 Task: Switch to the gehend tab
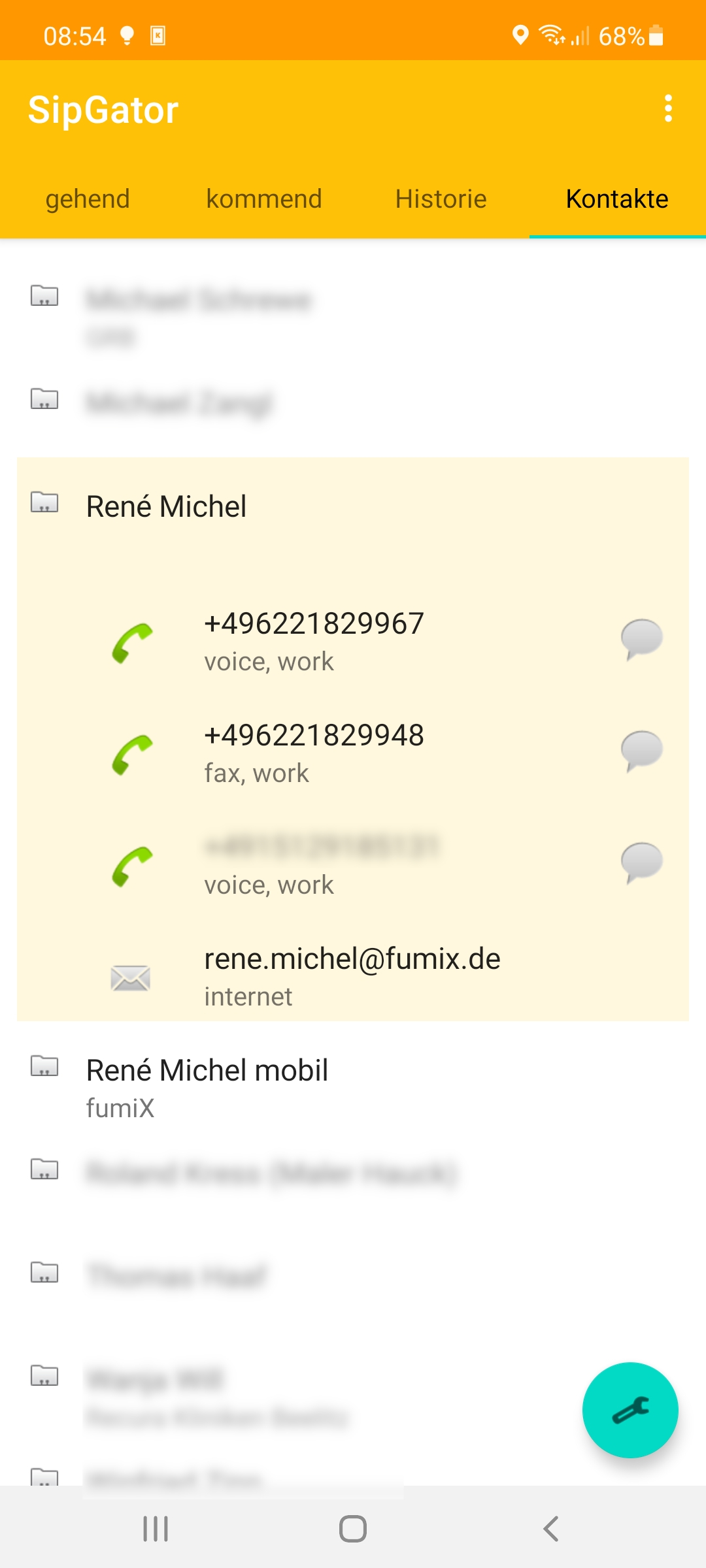[88, 199]
